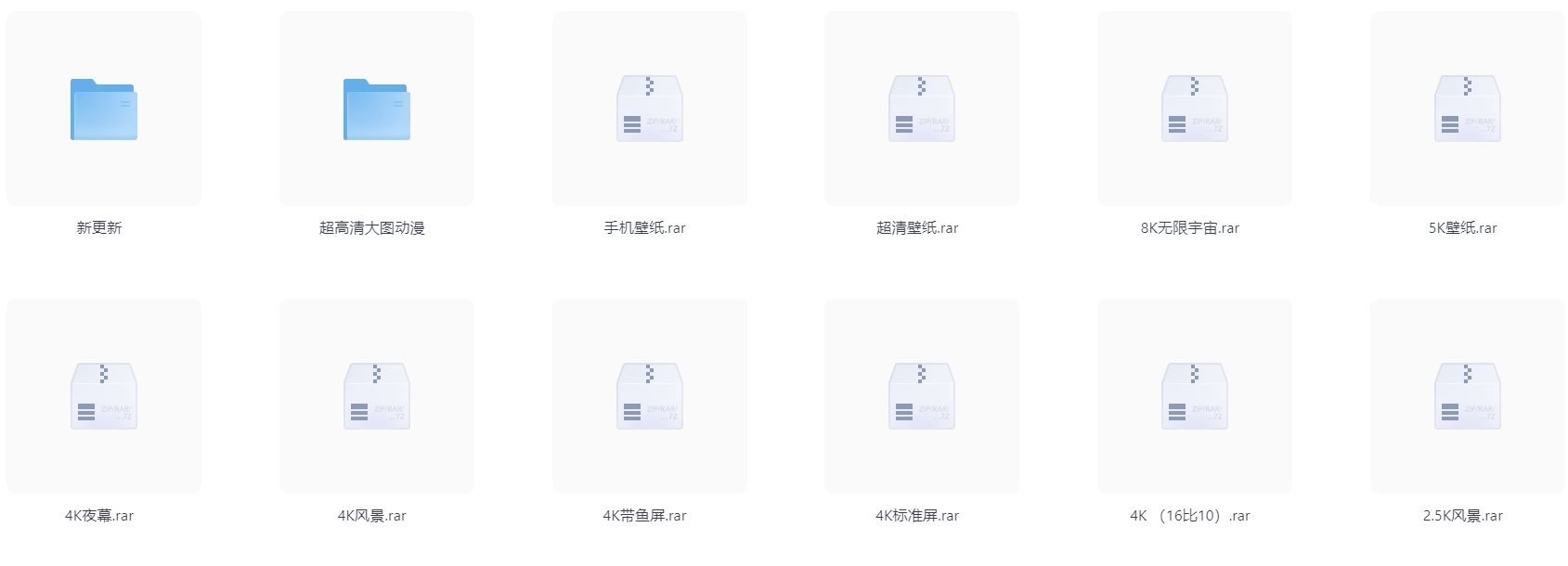Select the 2.5K风景.rar archive
The image size is (1568, 566).
point(1467,396)
